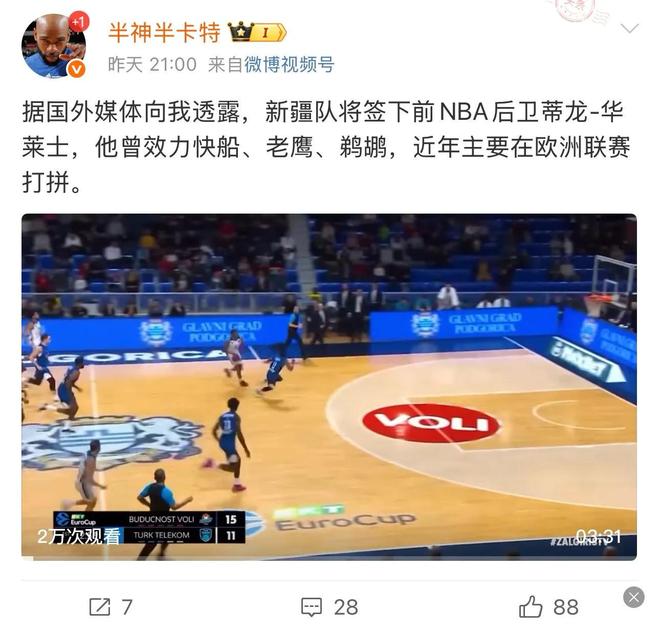Image resolution: width=660 pixels, height=631 pixels.
Task: Dismiss with the gray close button
Action: (x=633, y=597)
